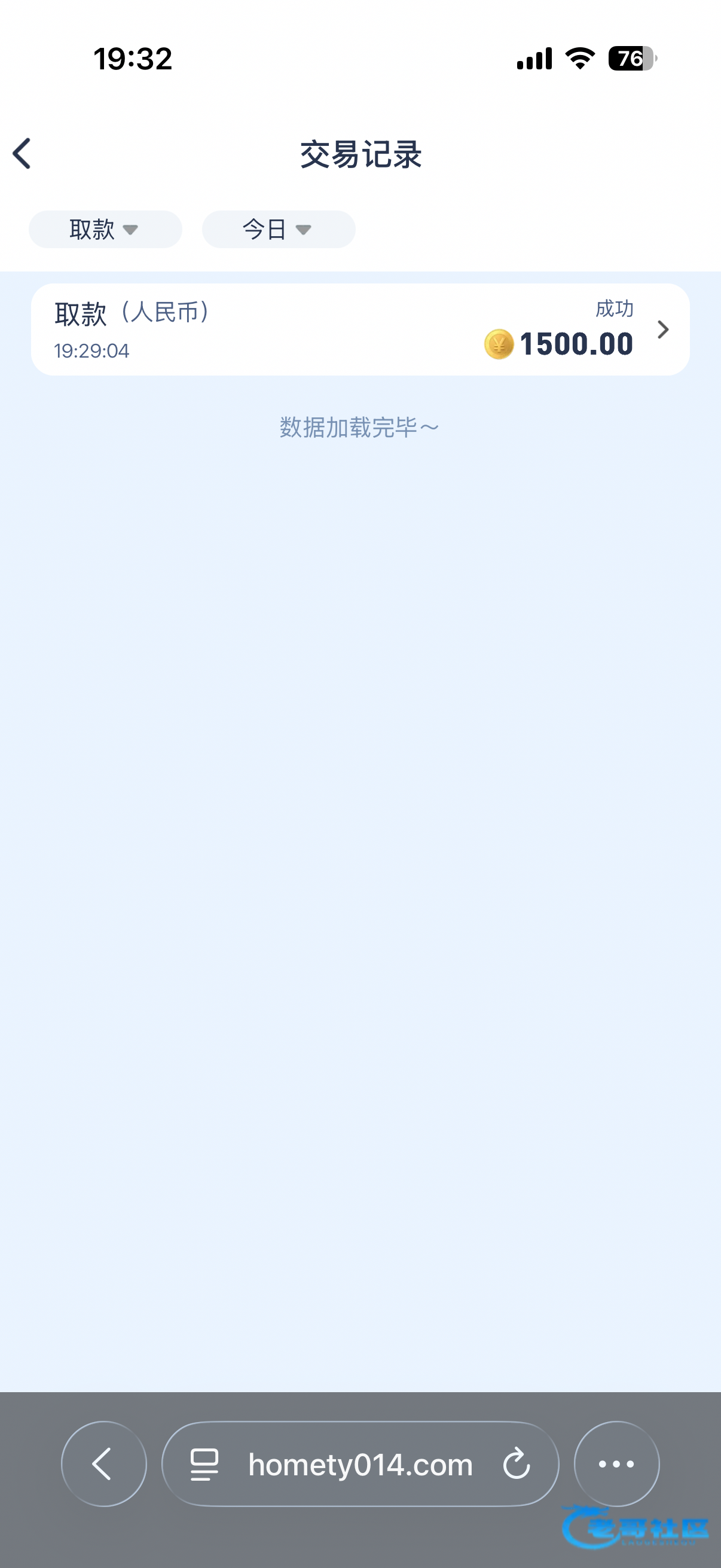
Task: Open the 1500.00 取款 transaction details
Action: 360,330
